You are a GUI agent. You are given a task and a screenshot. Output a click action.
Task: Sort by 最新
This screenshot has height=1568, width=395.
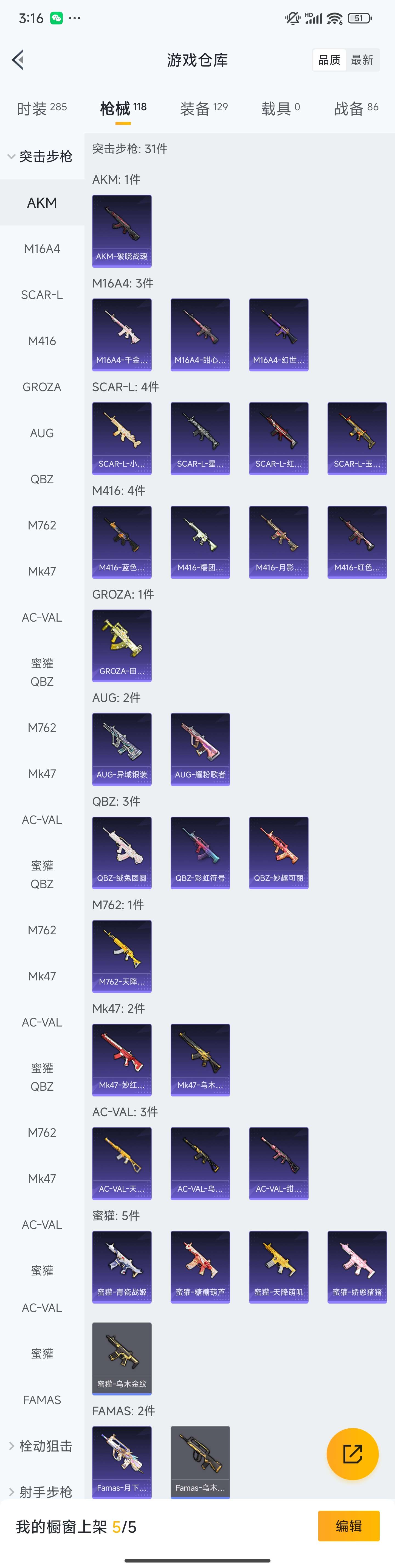pyautogui.click(x=362, y=60)
